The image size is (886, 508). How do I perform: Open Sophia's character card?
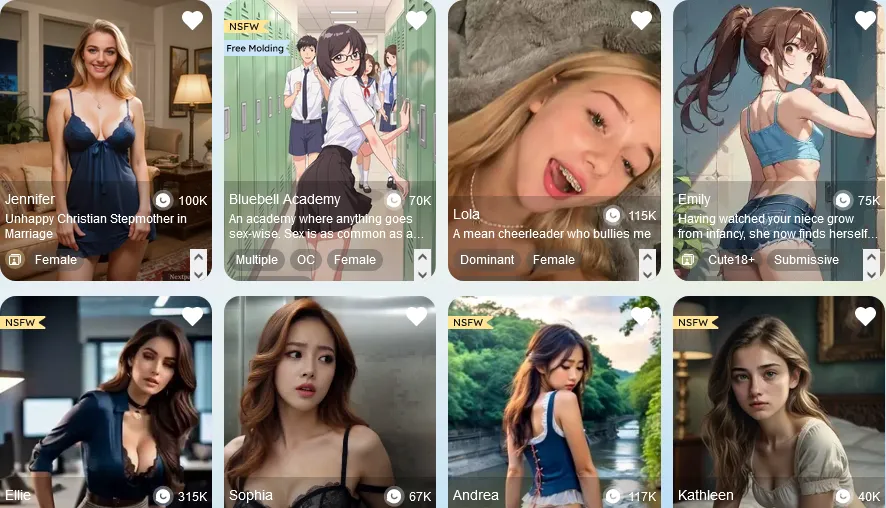coord(329,400)
